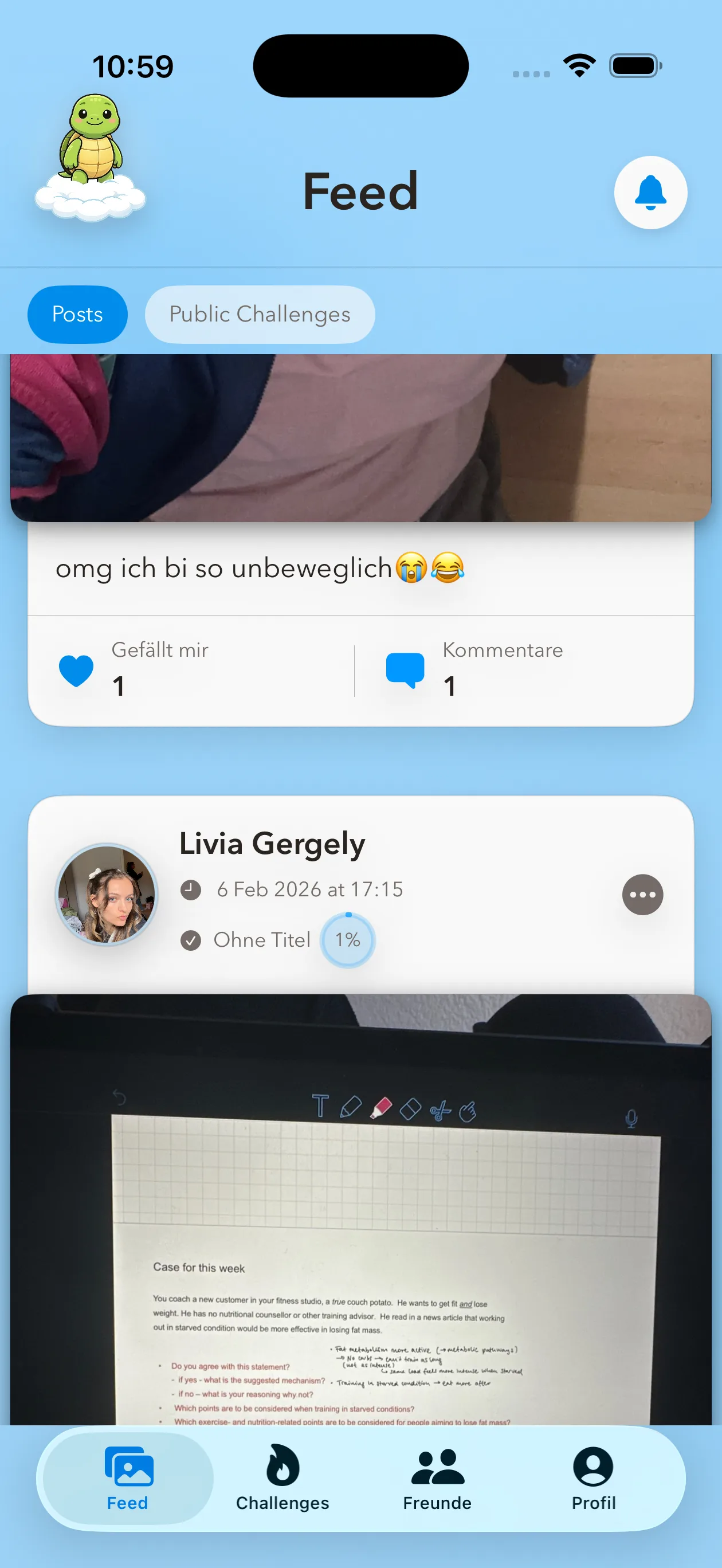Open the Freunde tab
The image size is (722, 1568).
pyautogui.click(x=437, y=1478)
